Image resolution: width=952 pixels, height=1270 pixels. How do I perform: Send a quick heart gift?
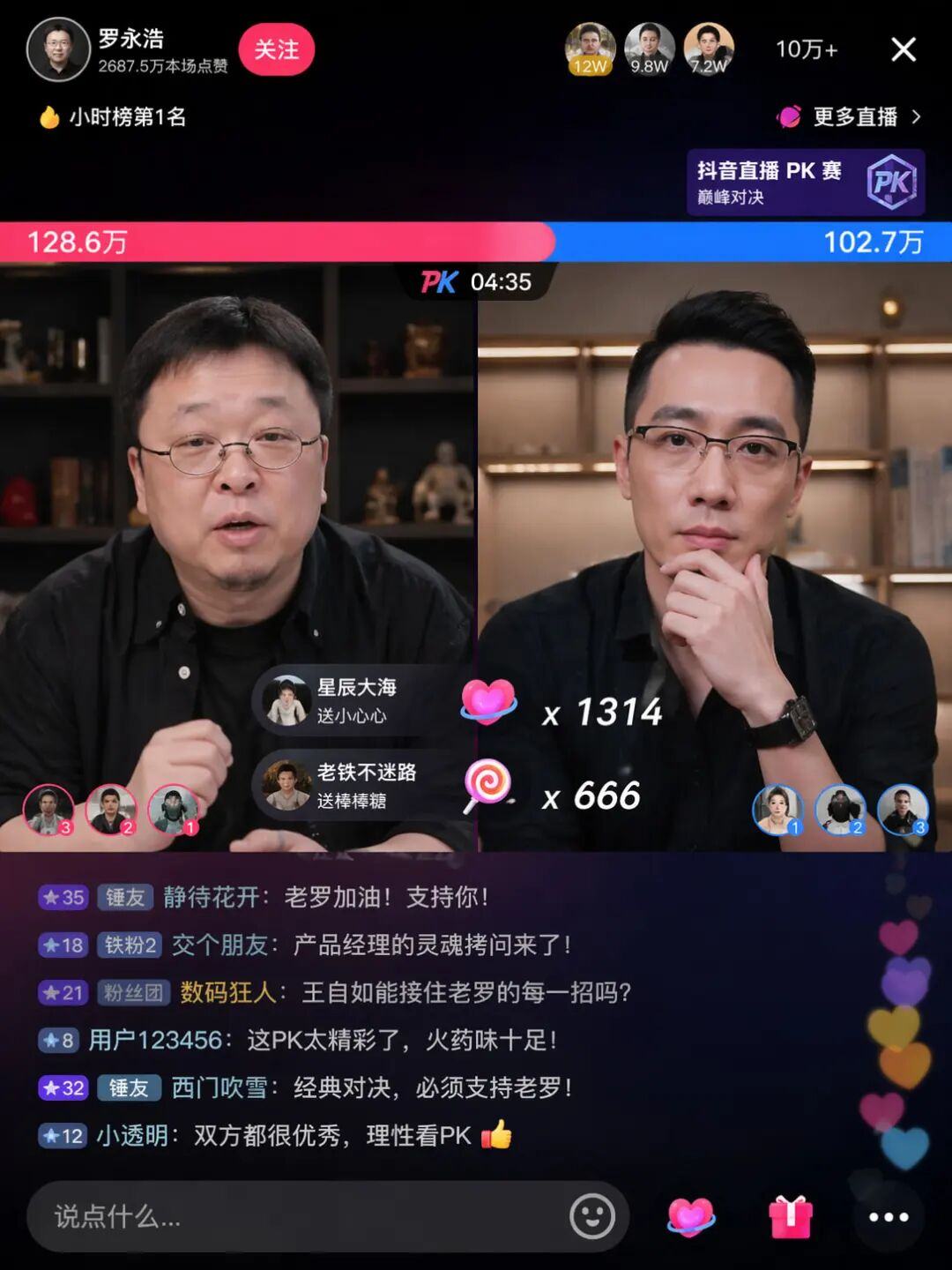click(691, 1217)
